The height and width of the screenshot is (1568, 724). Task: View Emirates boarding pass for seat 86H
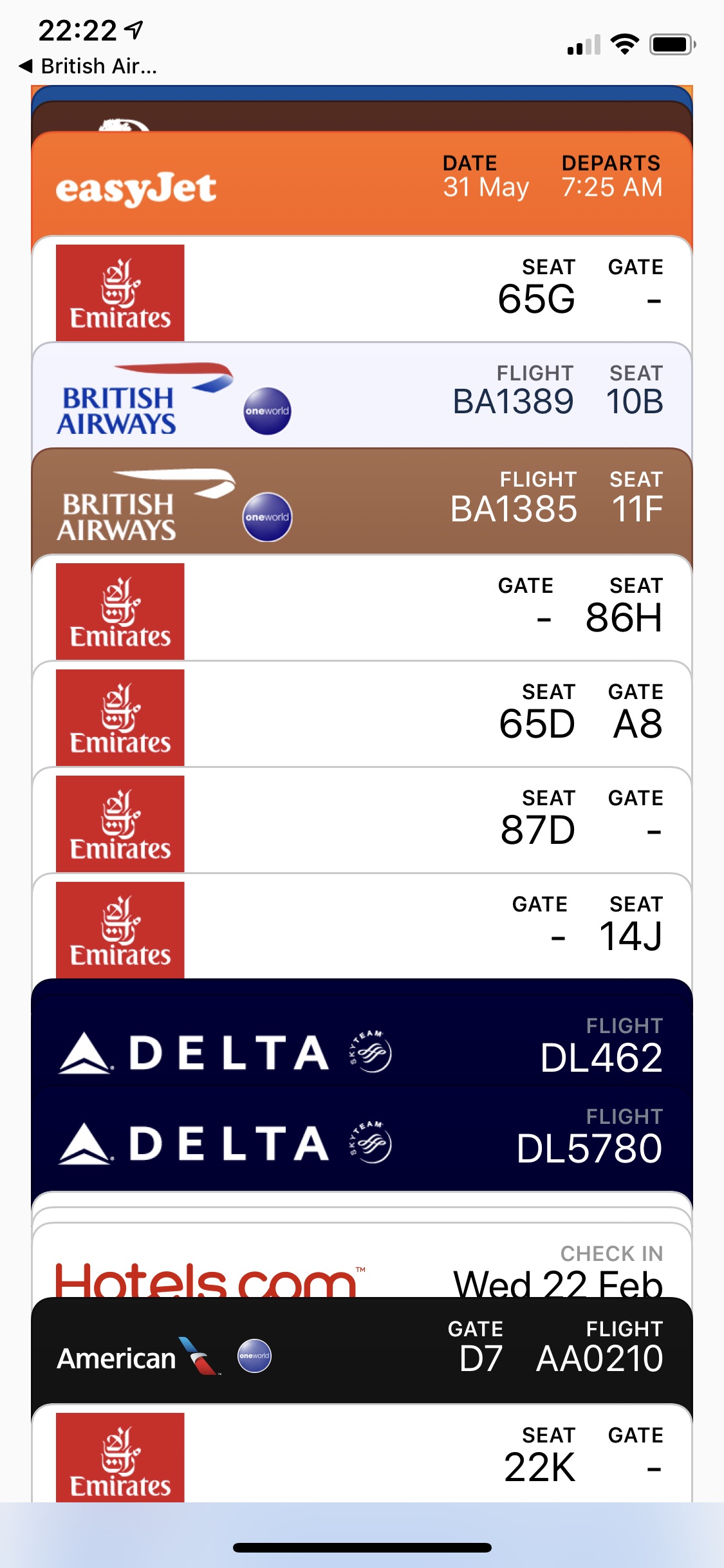tap(362, 610)
